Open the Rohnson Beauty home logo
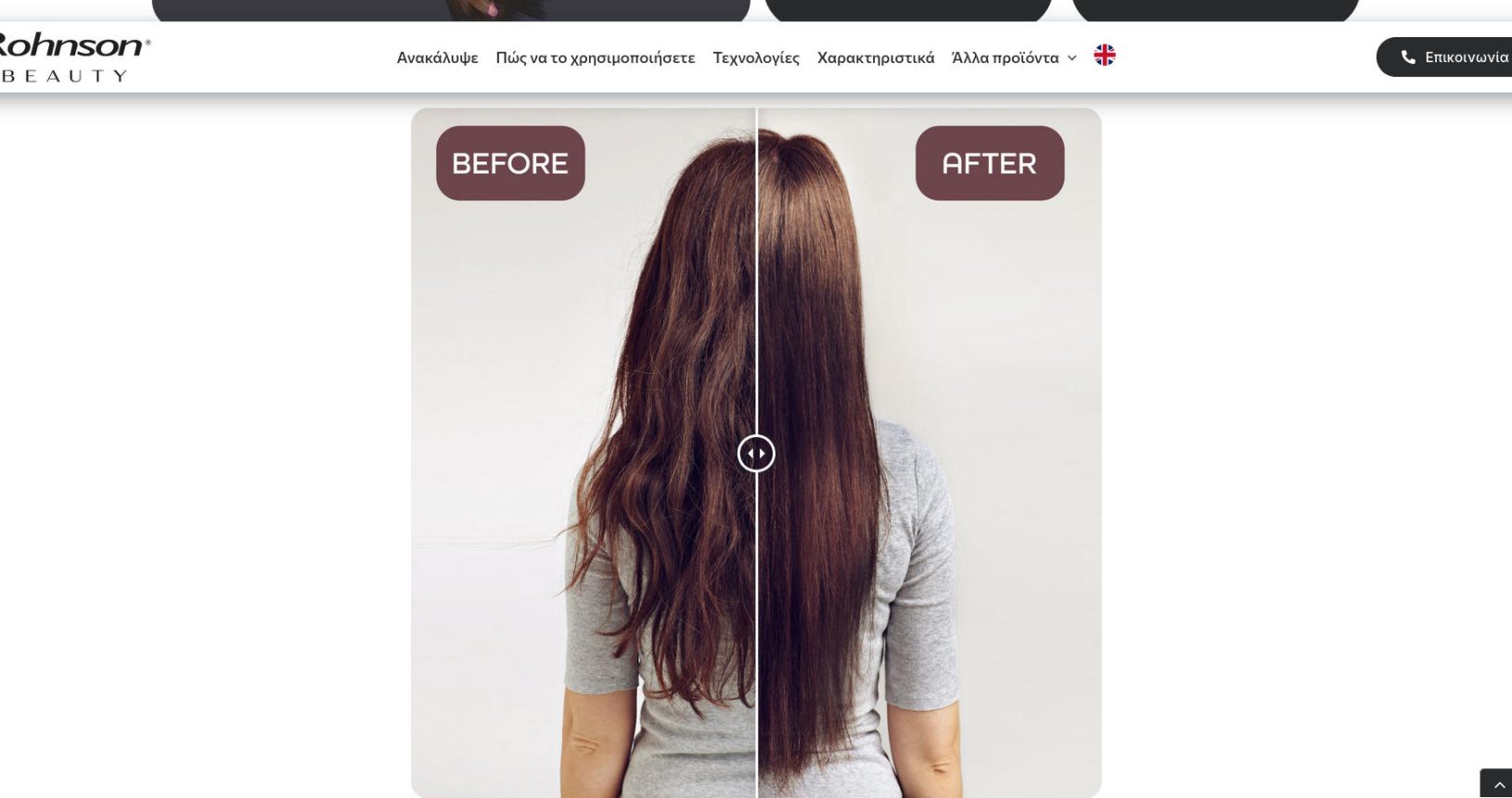1512x798 pixels. [x=72, y=58]
